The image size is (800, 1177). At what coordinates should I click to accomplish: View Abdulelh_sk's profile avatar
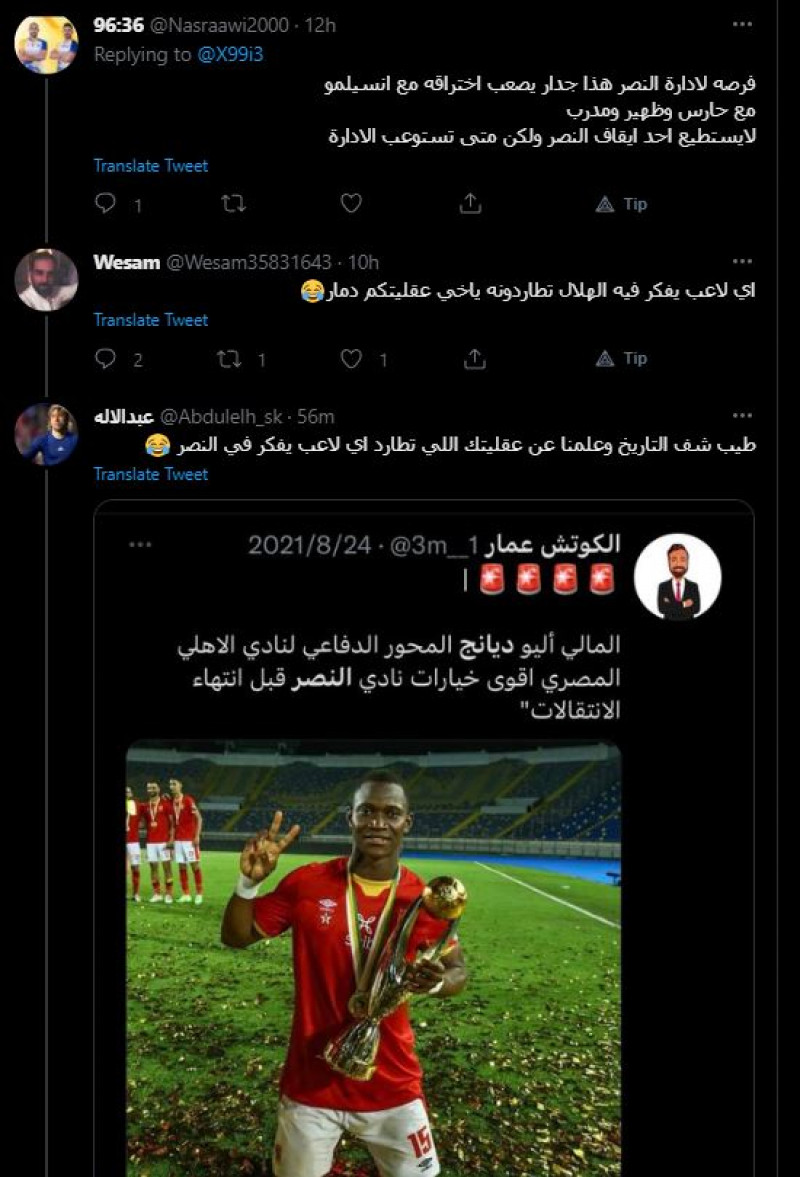[46, 434]
